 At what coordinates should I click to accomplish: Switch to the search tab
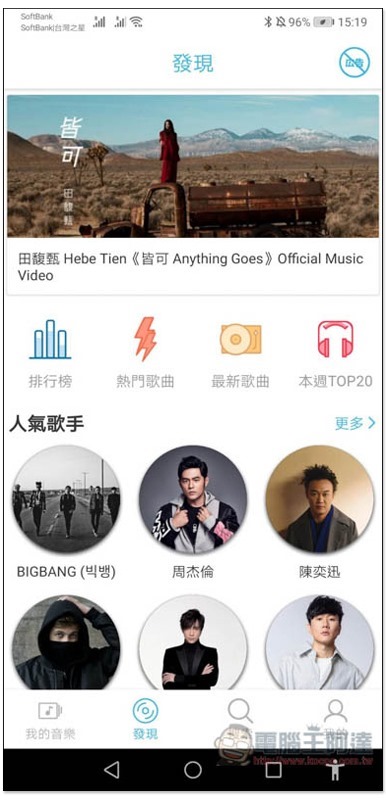tap(240, 711)
